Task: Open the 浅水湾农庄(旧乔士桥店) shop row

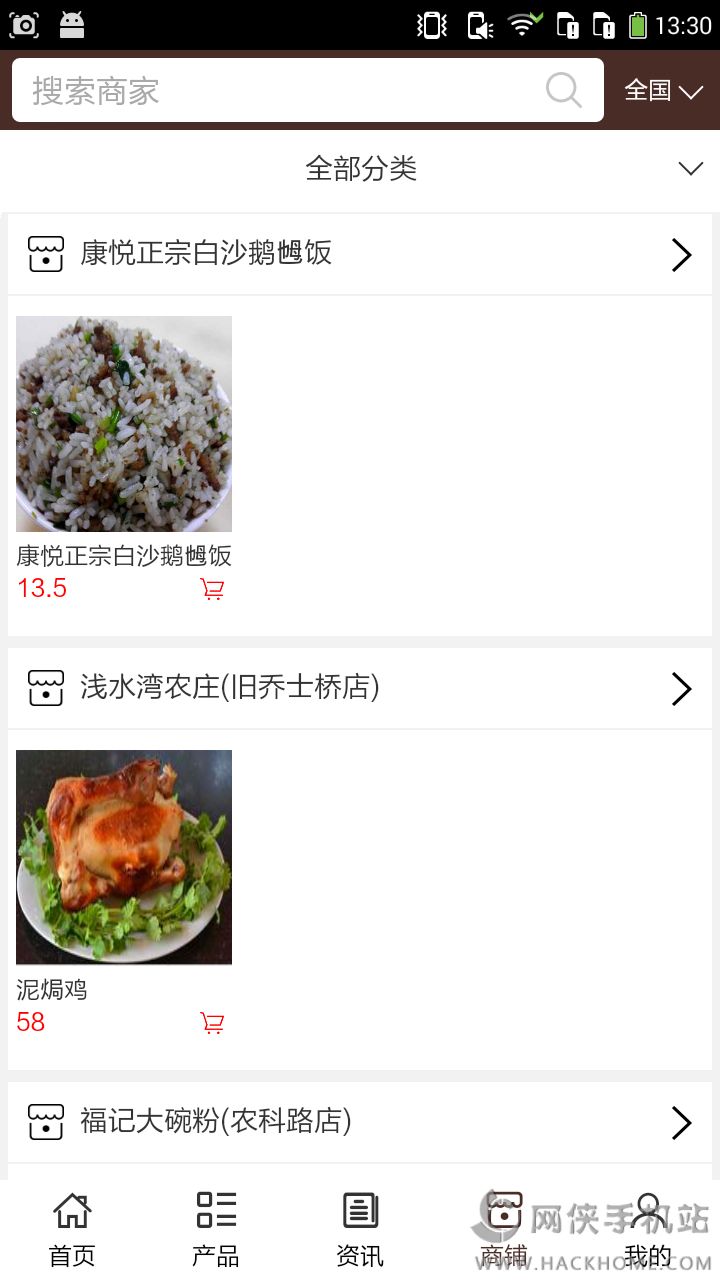Action: (360, 688)
